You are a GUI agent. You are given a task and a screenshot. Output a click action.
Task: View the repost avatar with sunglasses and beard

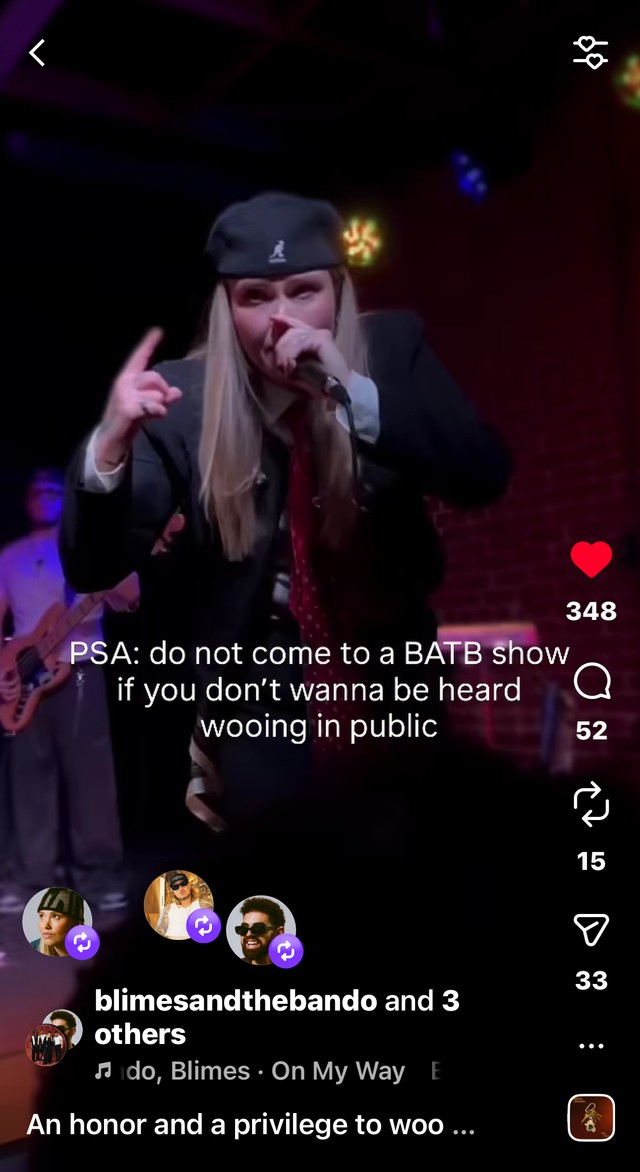(x=261, y=931)
